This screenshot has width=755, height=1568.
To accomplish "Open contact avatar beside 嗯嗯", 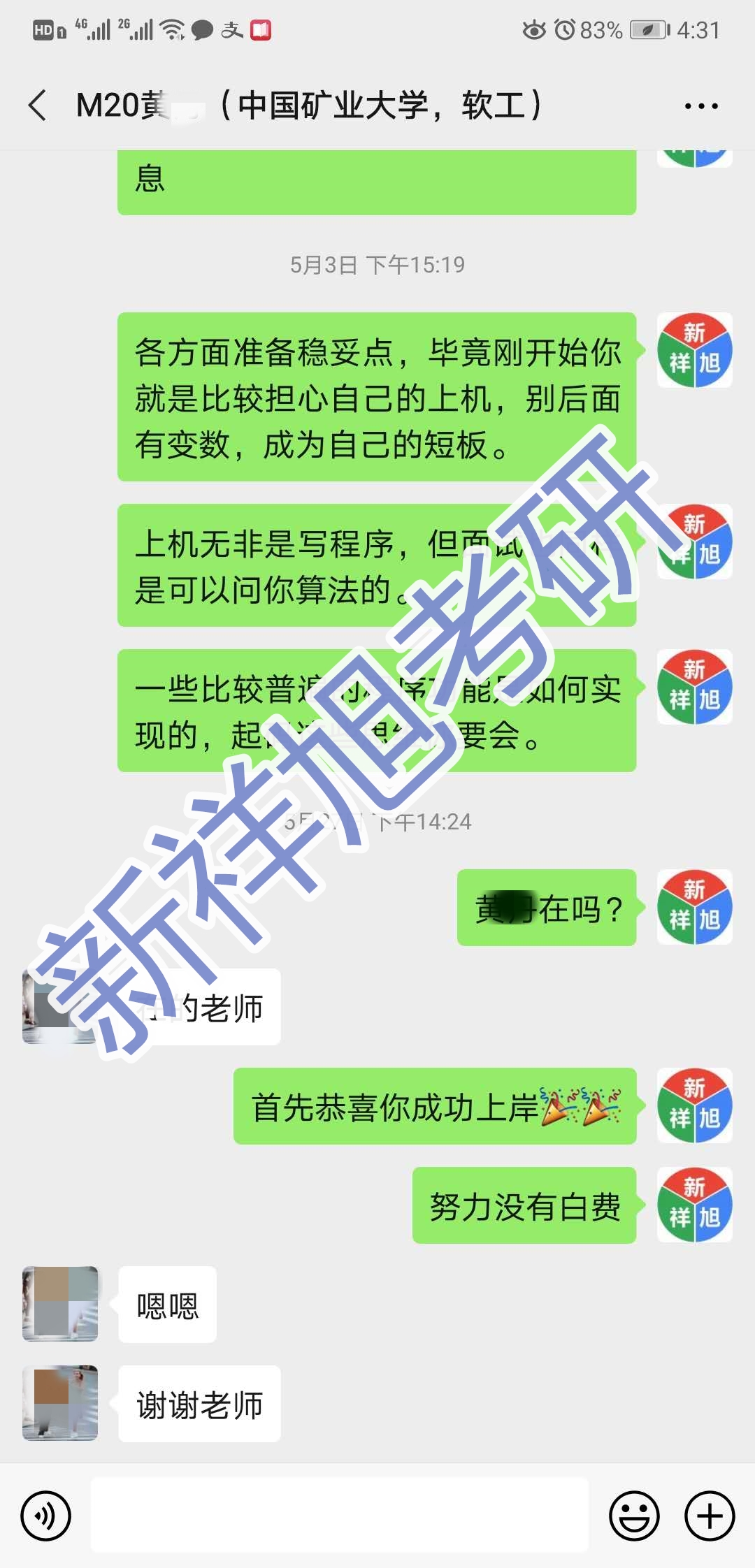I will point(60,1304).
